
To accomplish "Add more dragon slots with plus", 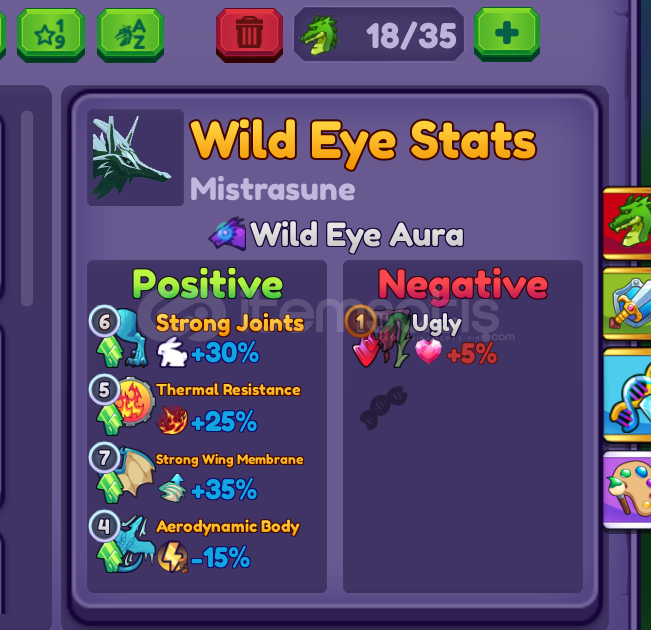I will (x=506, y=34).
